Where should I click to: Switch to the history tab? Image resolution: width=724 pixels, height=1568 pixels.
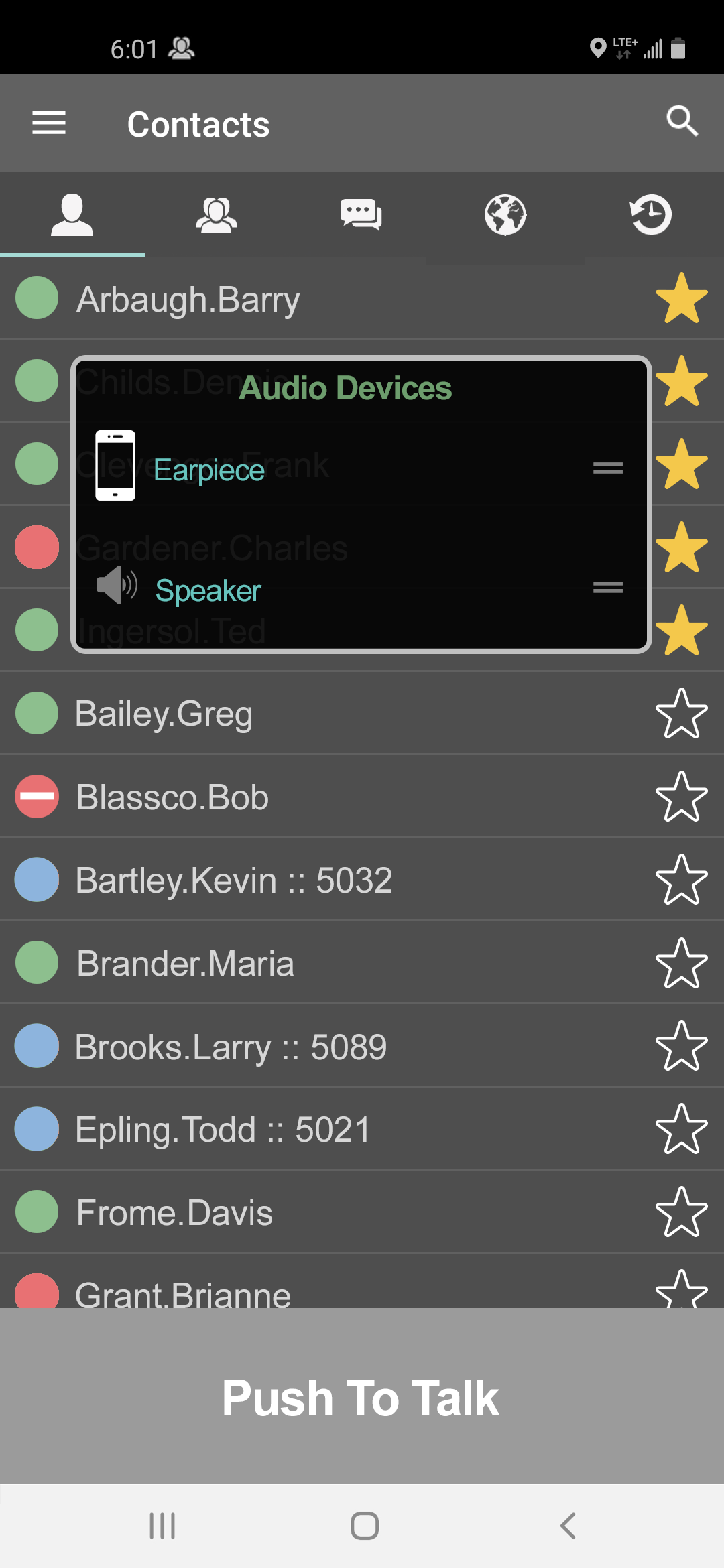[650, 214]
